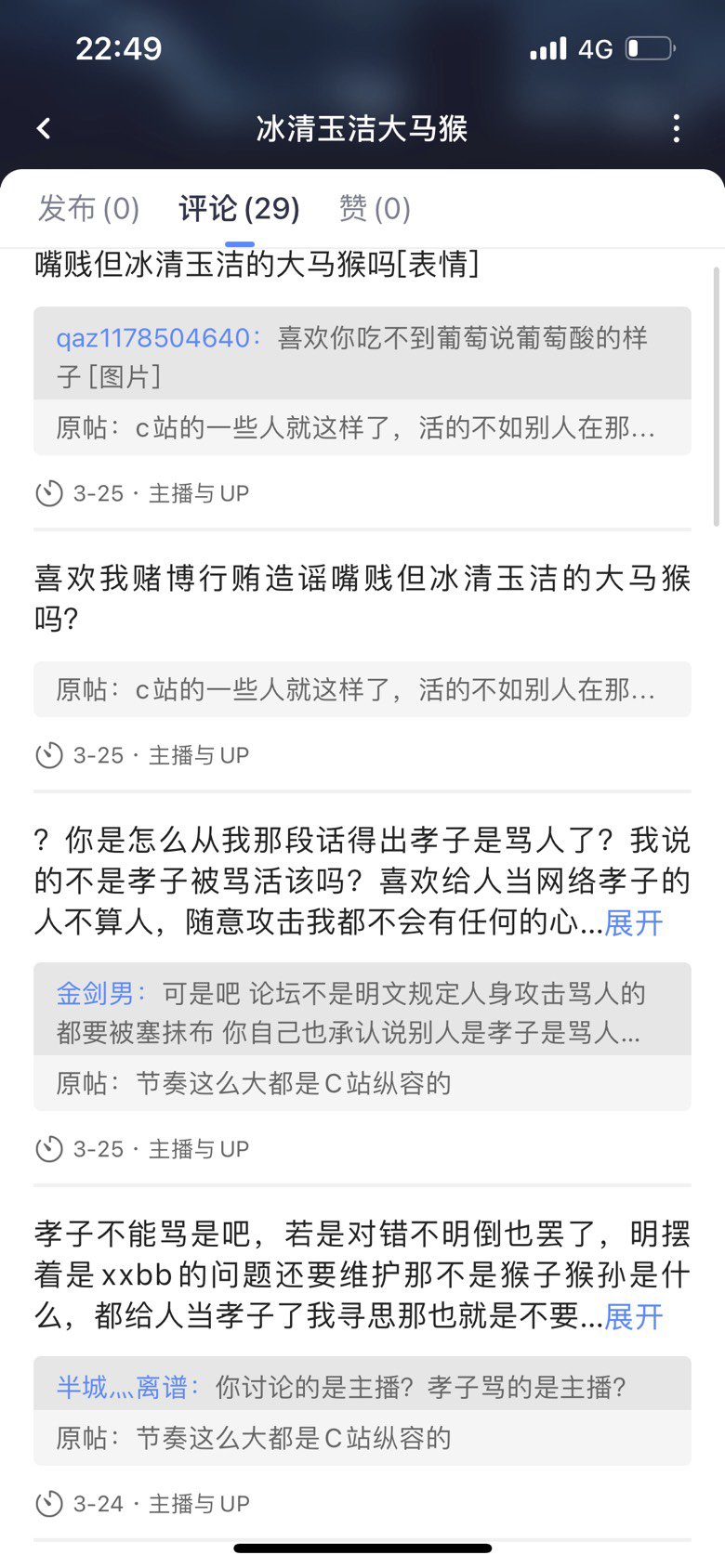Open original post under qaz1178504640's quote
This screenshot has height=1568, width=725.
click(x=362, y=427)
